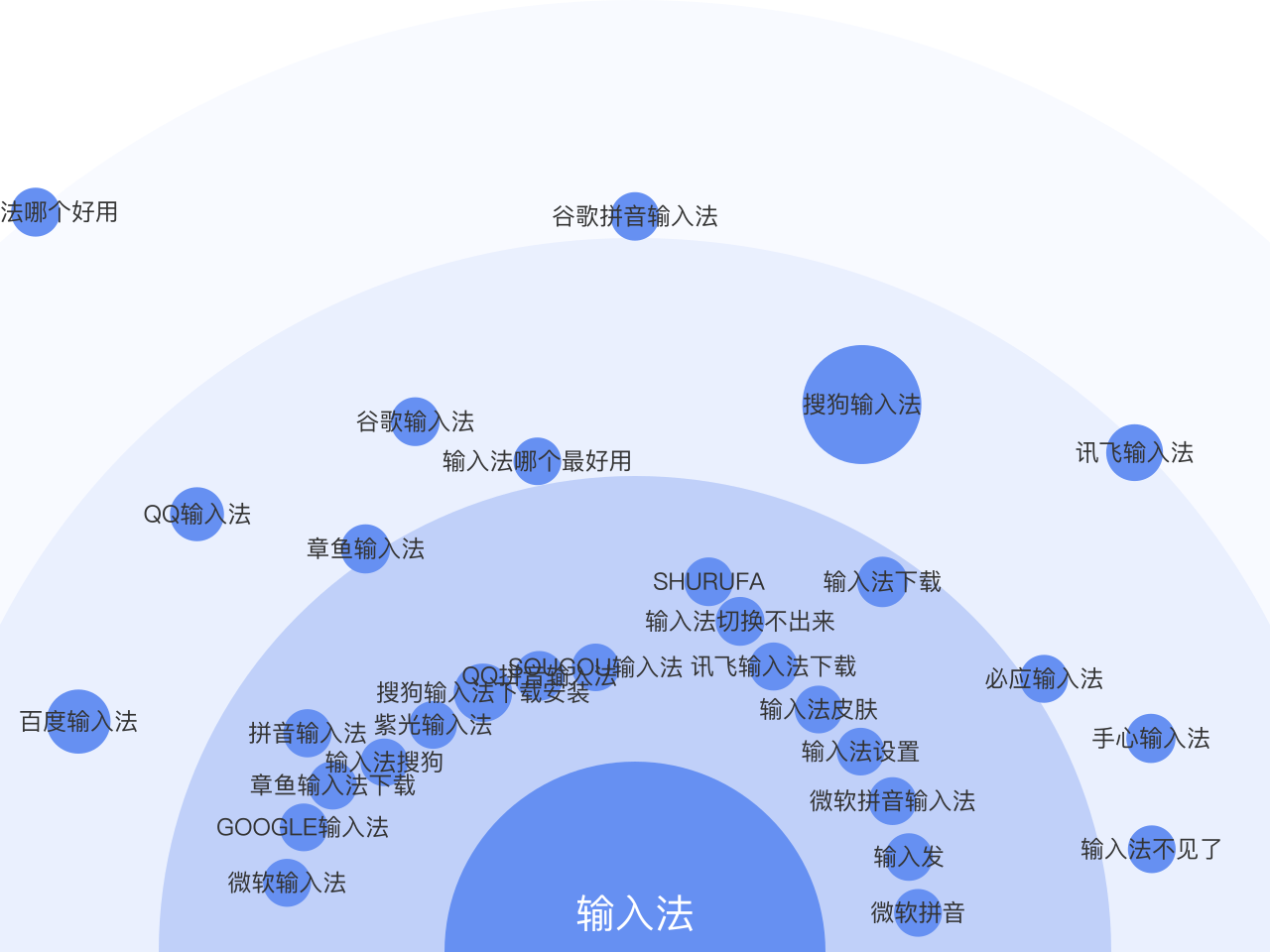This screenshot has width=1270, height=952.
Task: Open the 讯飞输入法 node
Action: [1134, 453]
